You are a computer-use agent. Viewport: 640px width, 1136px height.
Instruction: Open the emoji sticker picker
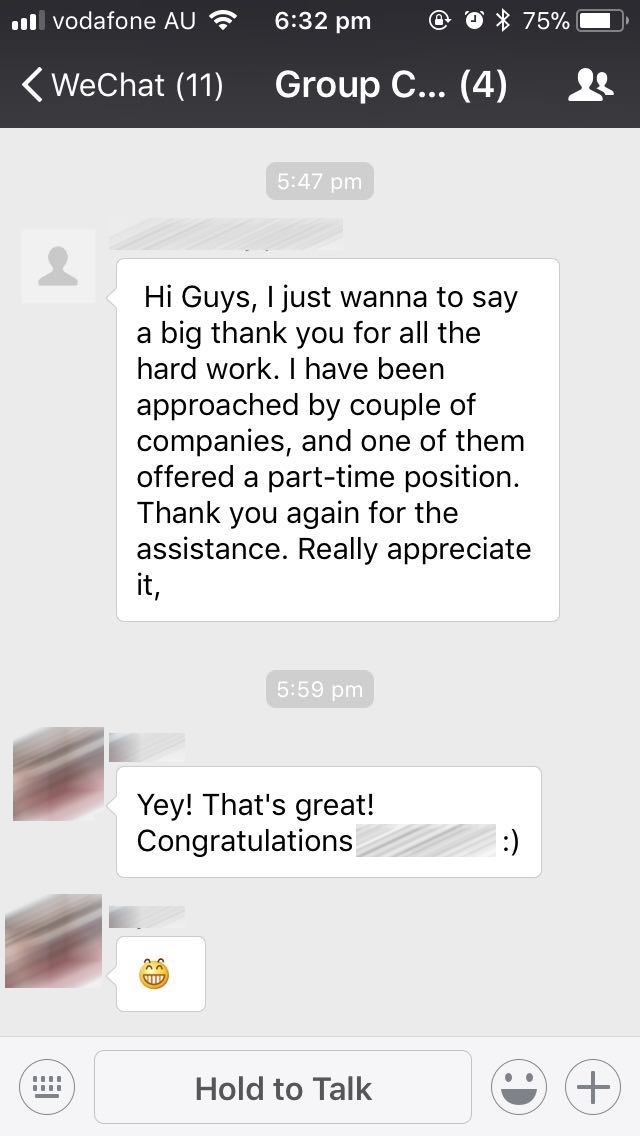click(519, 1087)
